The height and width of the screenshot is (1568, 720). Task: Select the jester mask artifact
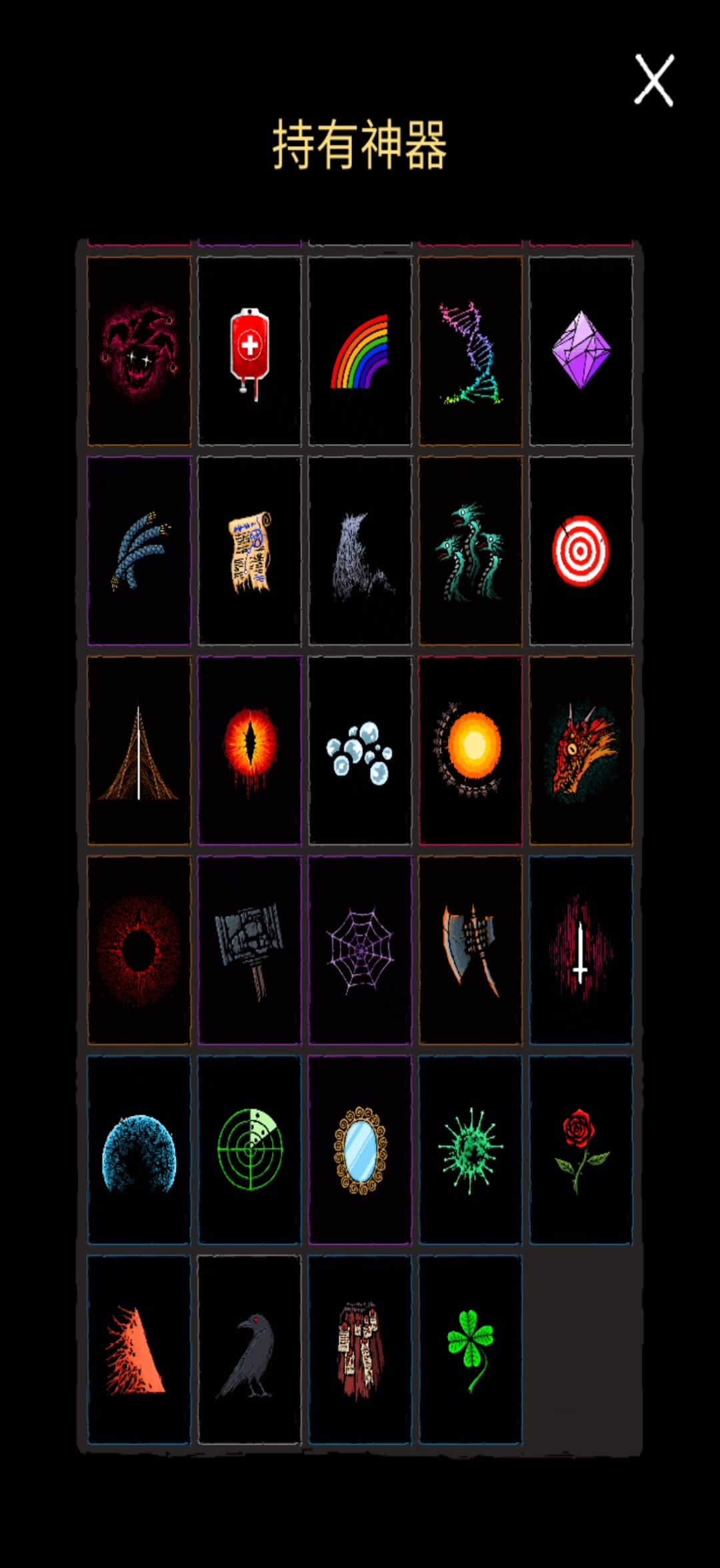[x=139, y=351]
